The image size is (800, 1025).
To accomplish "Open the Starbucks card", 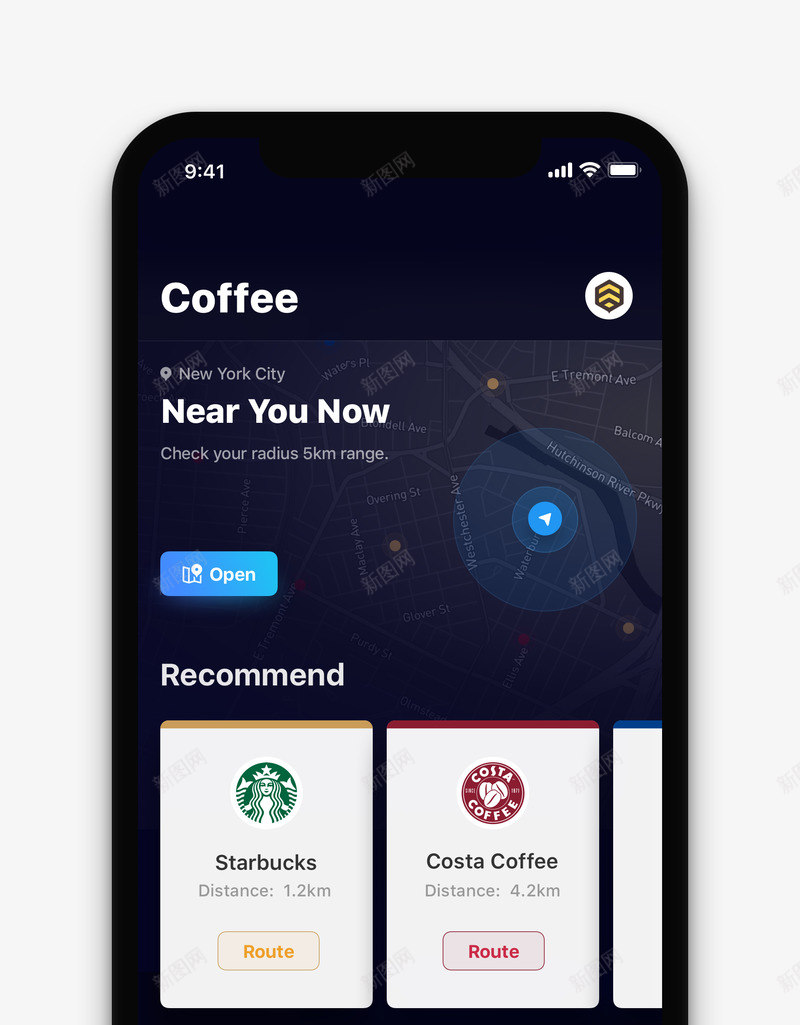I will (266, 830).
